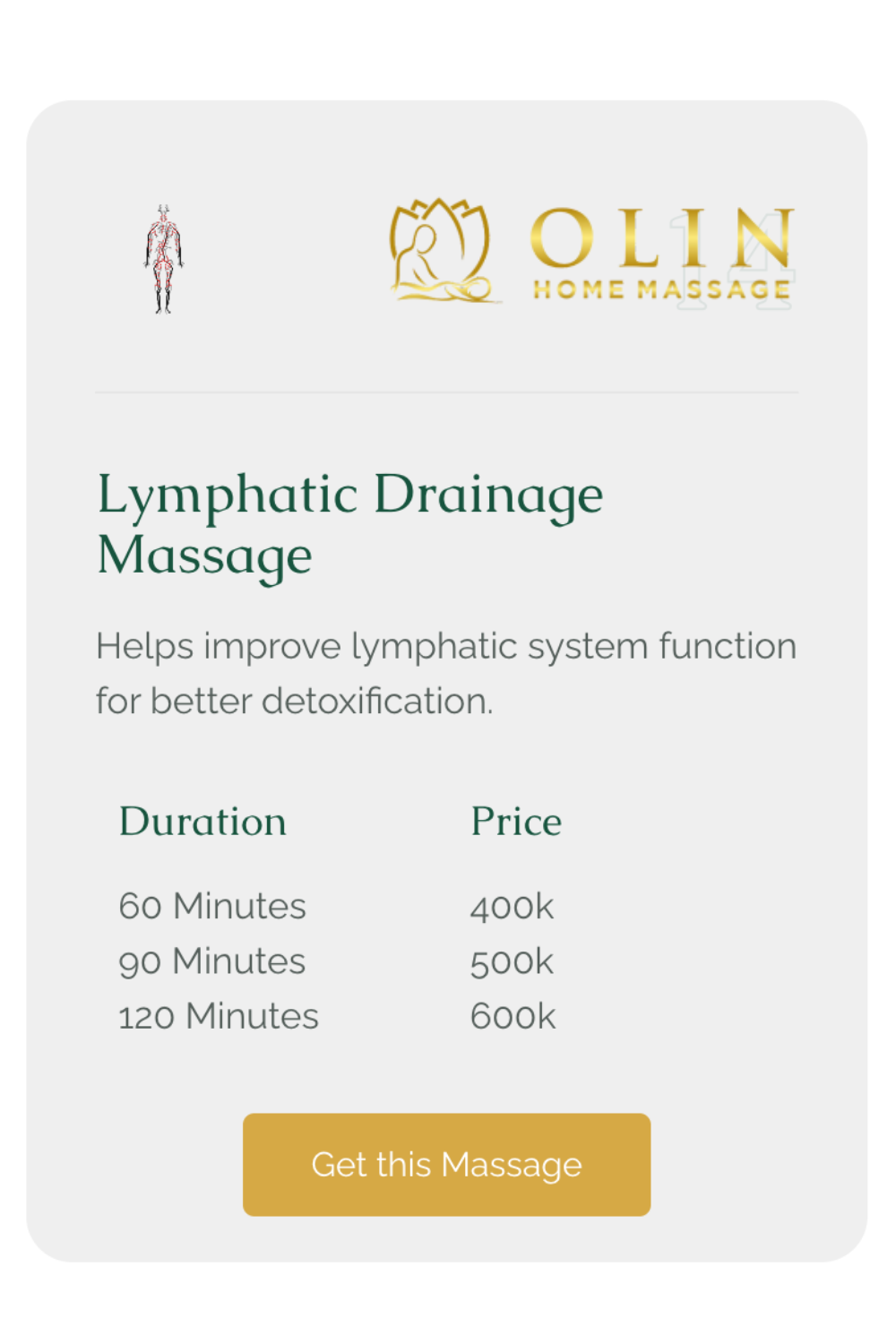Open the Lymphatic Drainage Massage heading
This screenshot has height=1344, width=896.
[349, 524]
